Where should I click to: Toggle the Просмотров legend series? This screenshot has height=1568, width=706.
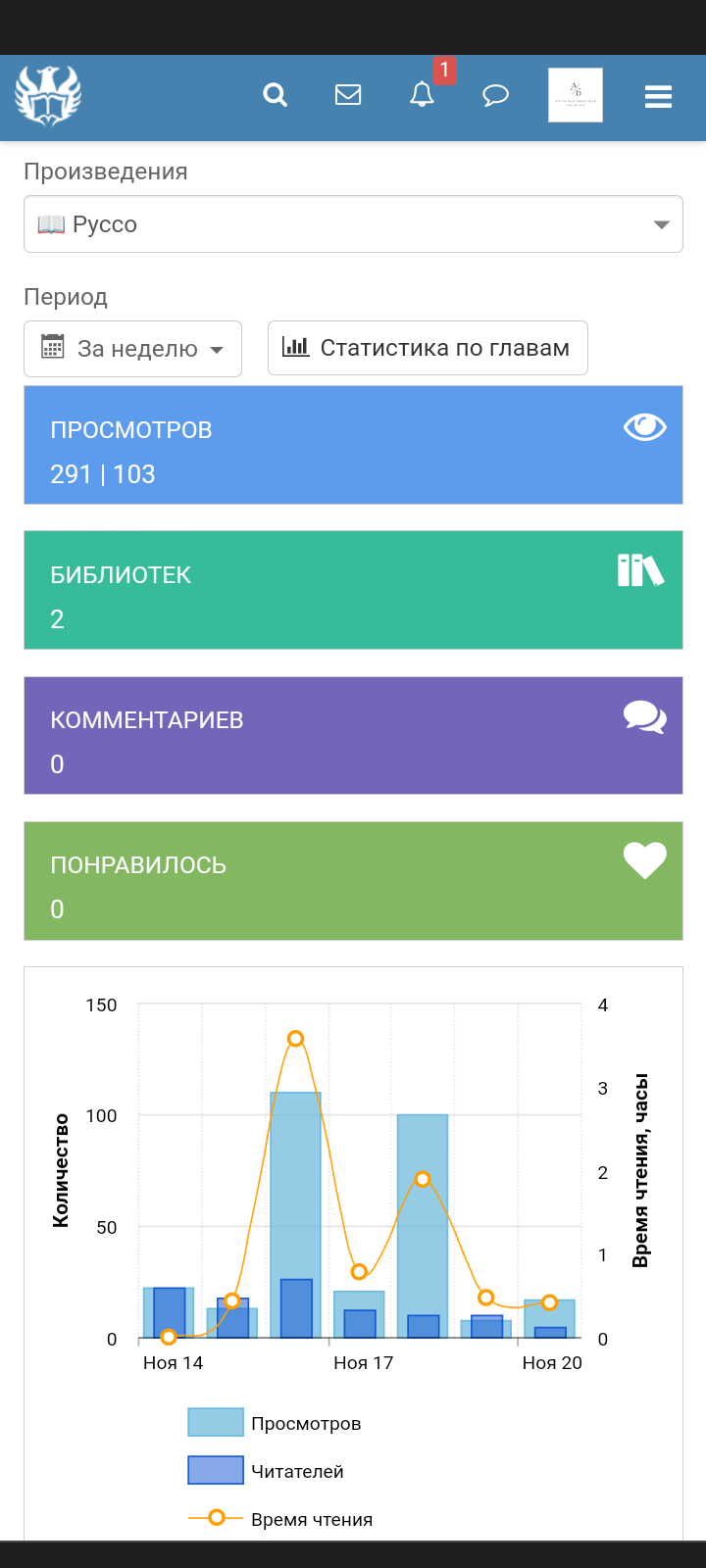[276, 1423]
